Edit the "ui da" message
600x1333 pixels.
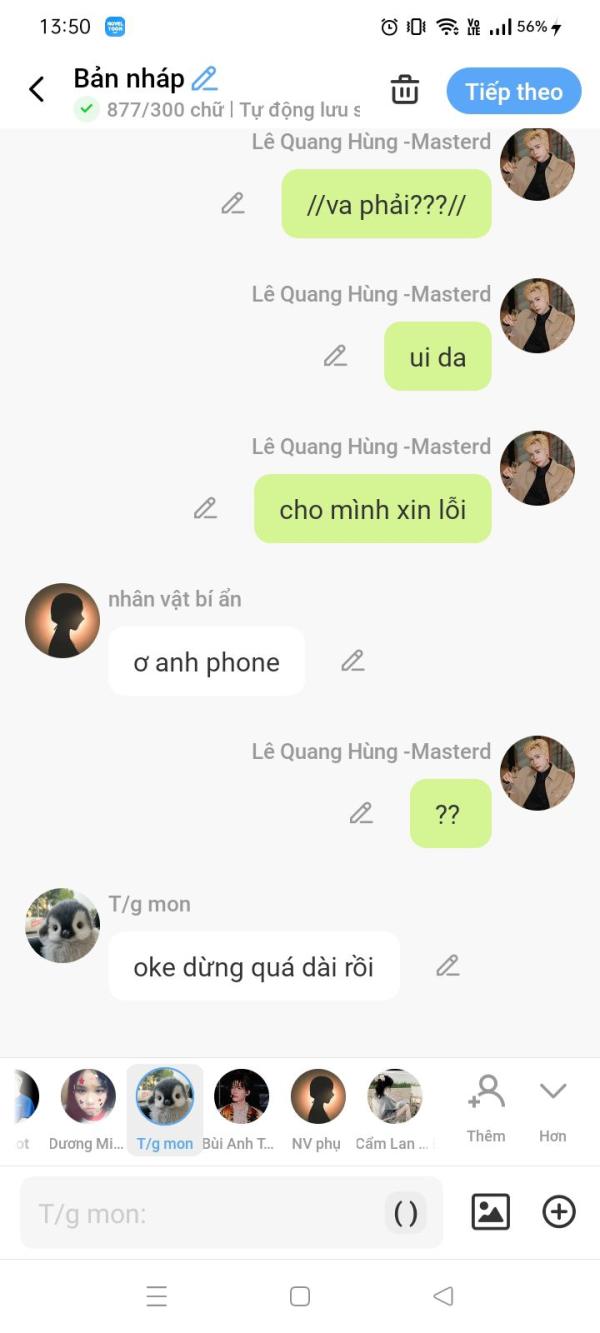(x=336, y=356)
